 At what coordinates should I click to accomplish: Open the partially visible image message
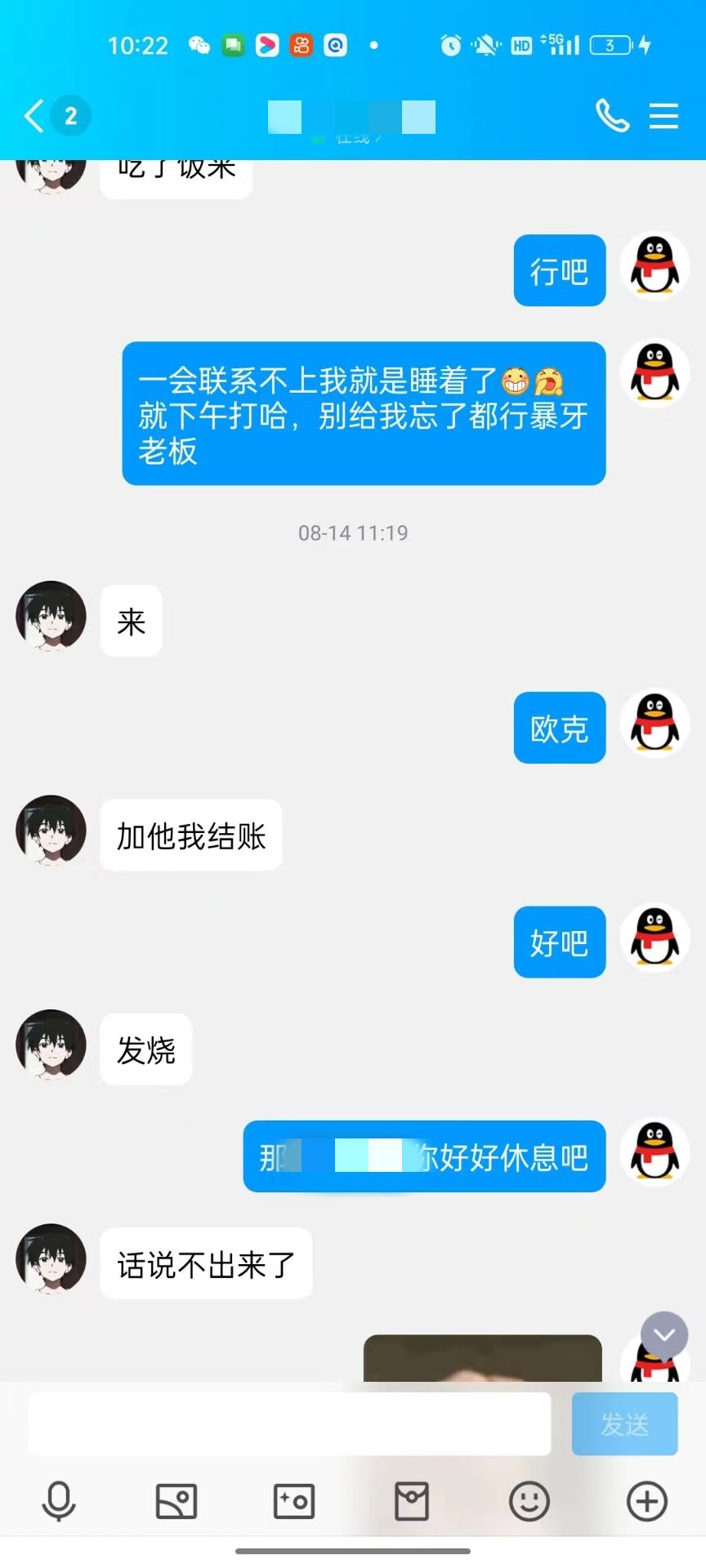(482, 1360)
